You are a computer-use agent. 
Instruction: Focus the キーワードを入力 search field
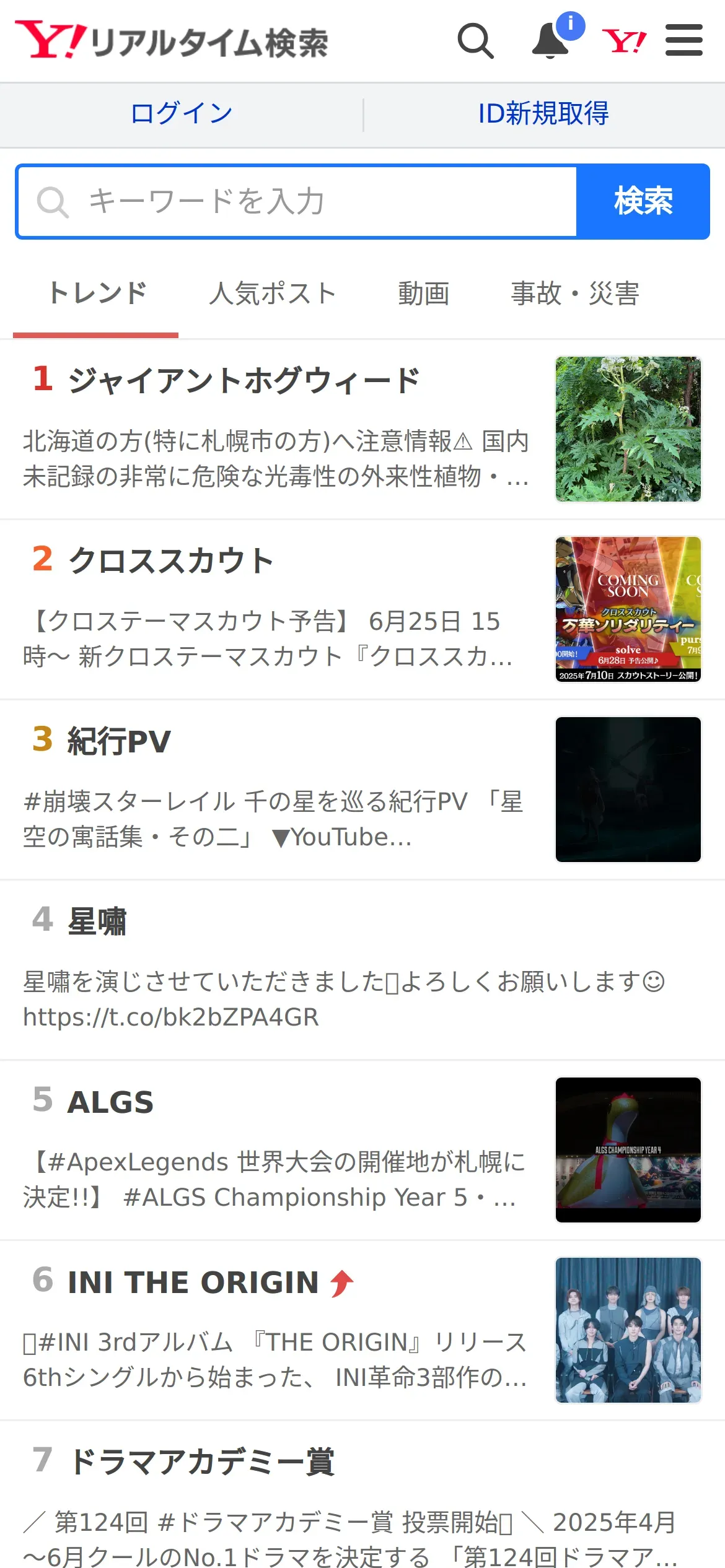[x=297, y=201]
